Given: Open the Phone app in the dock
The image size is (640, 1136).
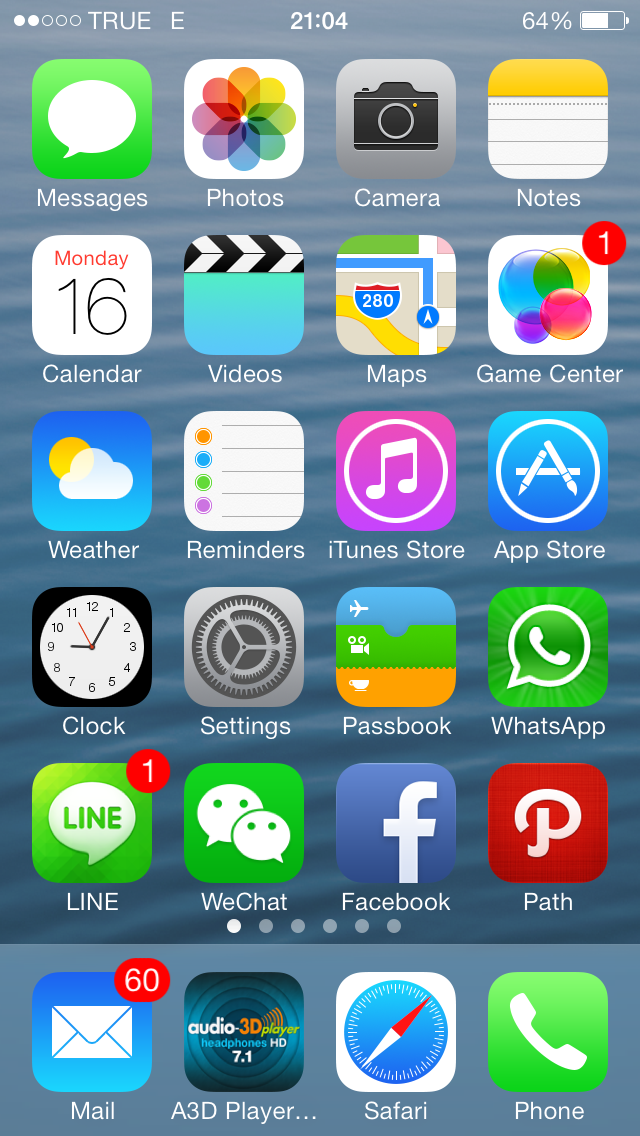Looking at the screenshot, I should tap(548, 1031).
